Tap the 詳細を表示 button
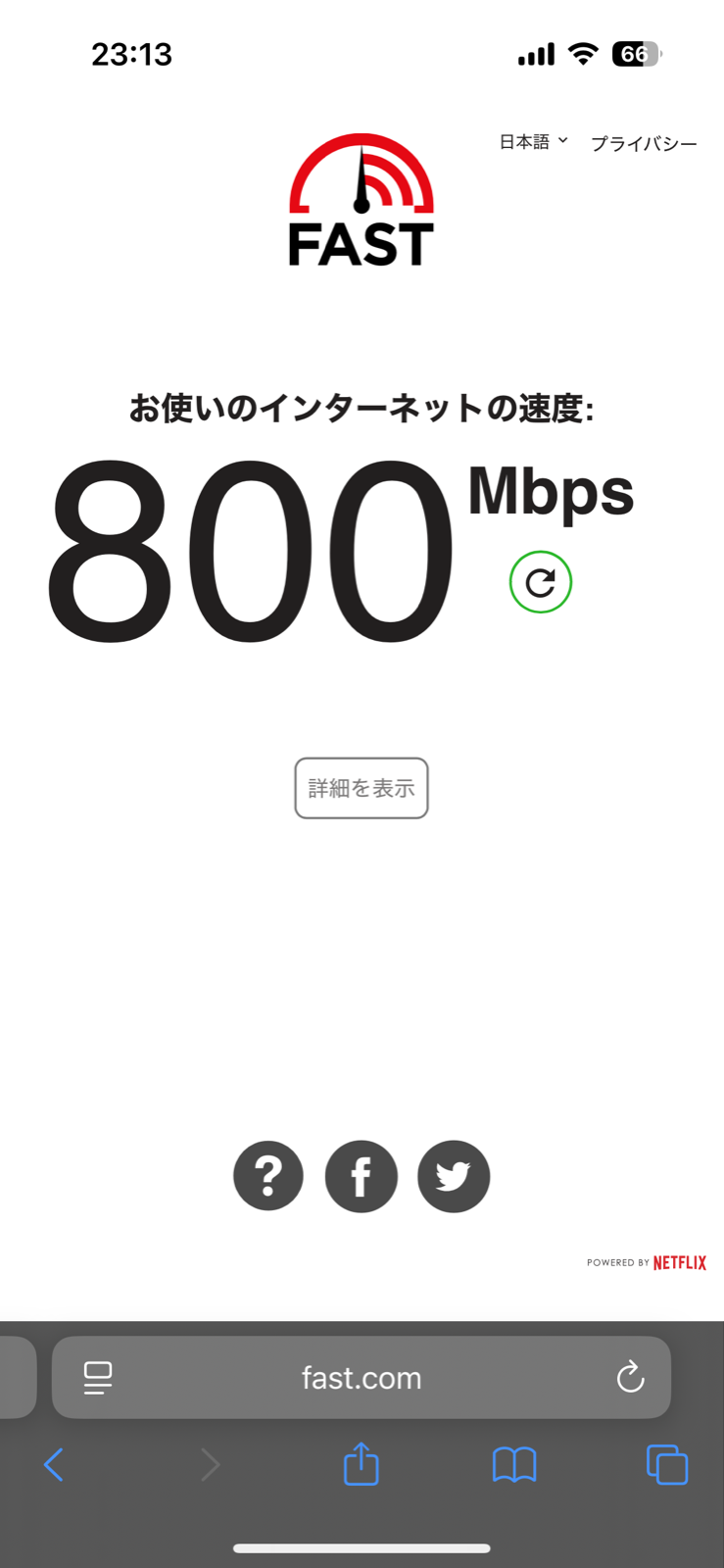The width and height of the screenshot is (724, 1568). (362, 788)
